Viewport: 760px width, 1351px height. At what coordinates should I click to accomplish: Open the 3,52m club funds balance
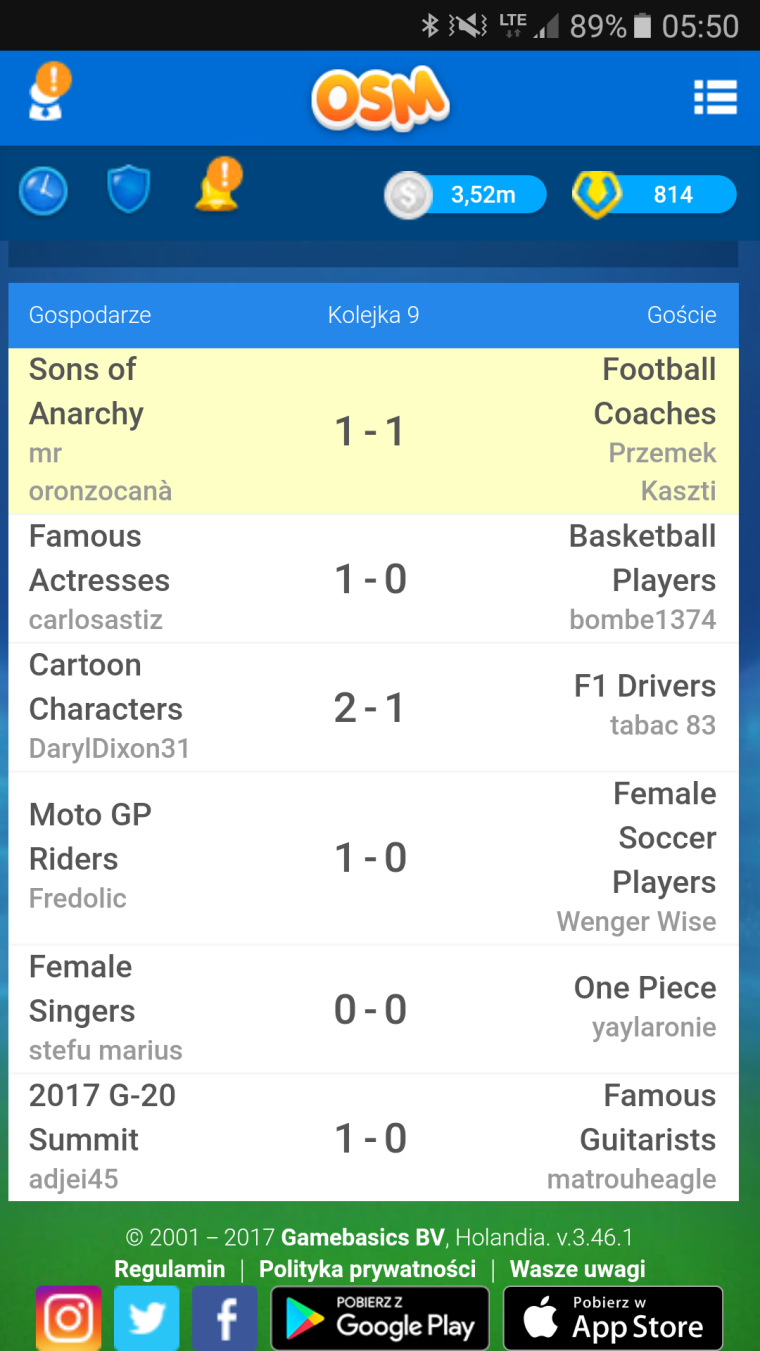click(466, 195)
